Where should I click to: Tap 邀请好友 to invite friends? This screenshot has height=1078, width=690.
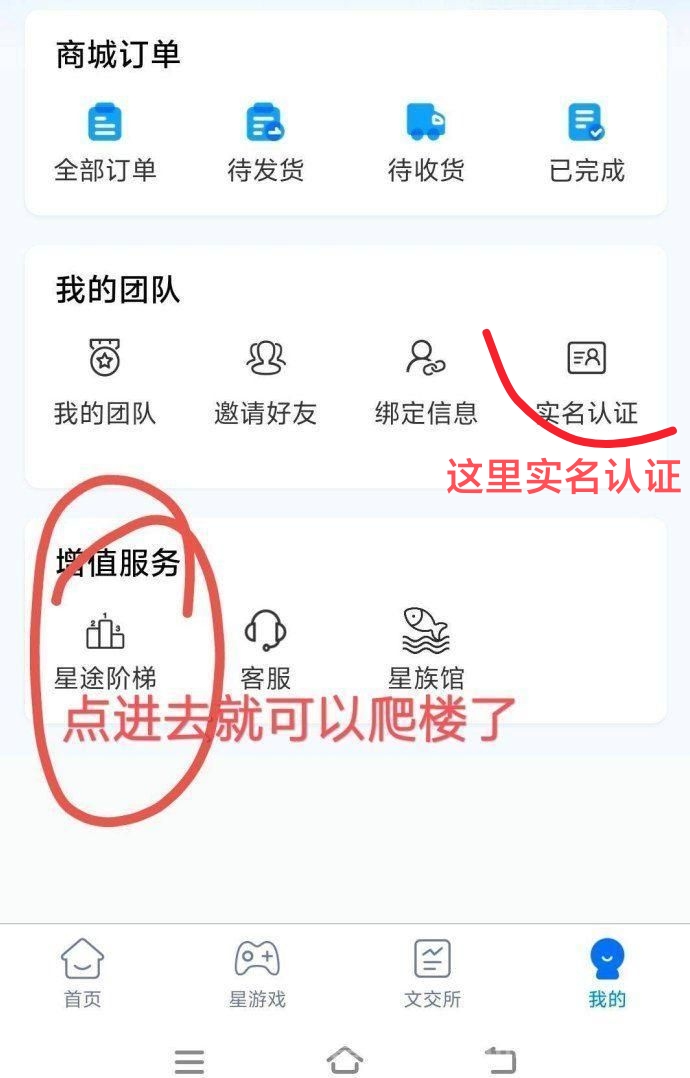click(265, 380)
